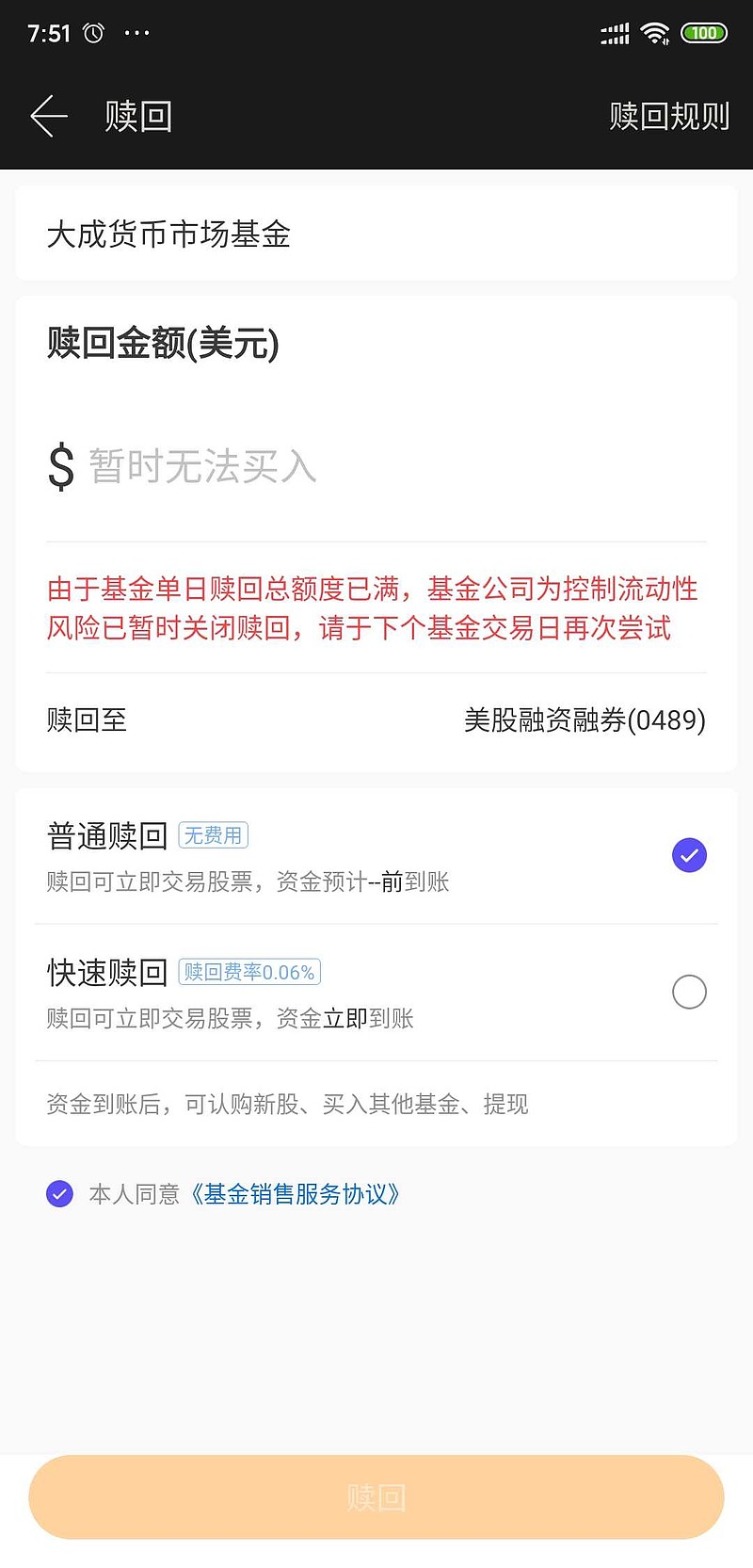Select the 快速赎回 radio button

689,992
